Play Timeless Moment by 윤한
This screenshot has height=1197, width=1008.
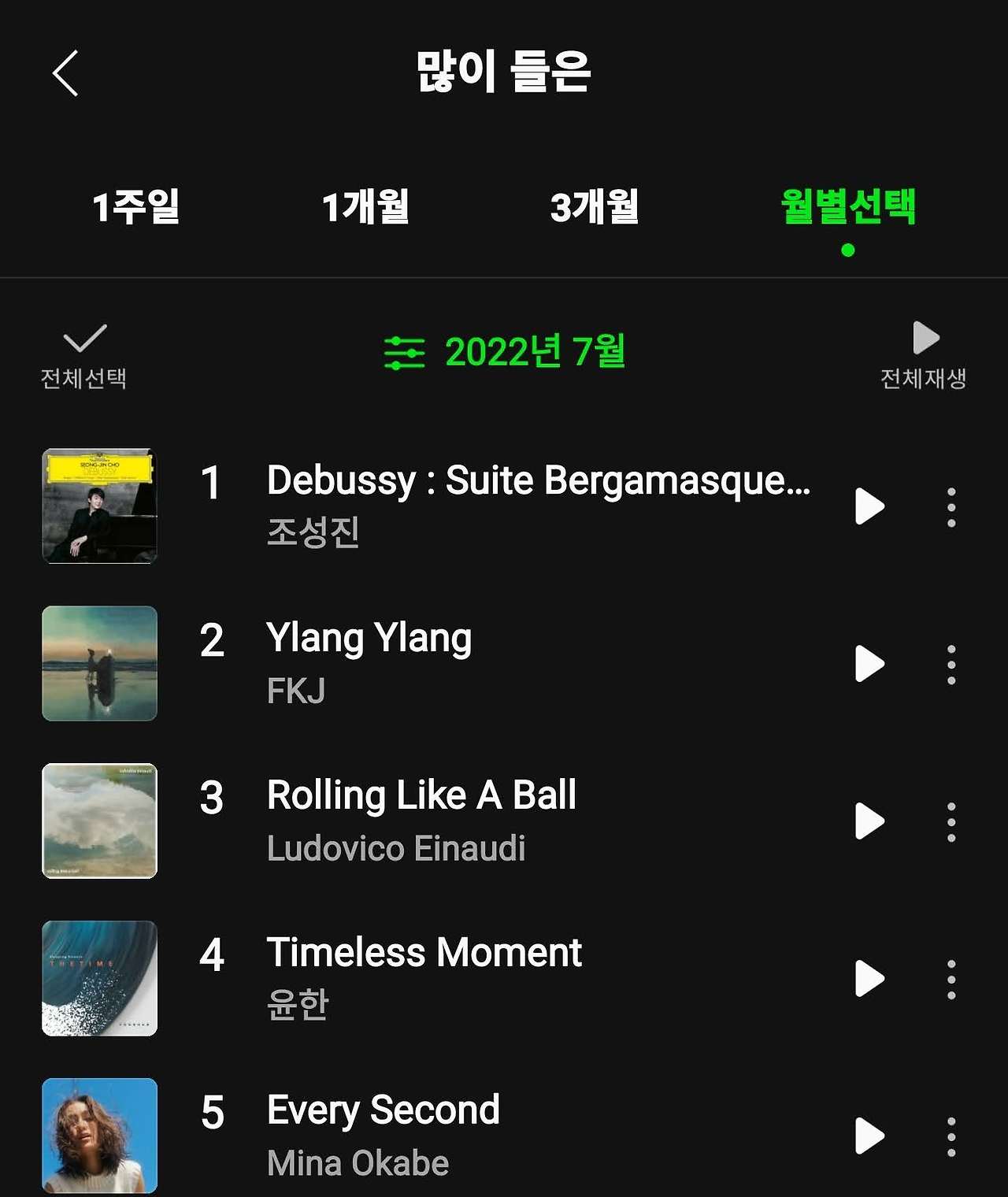pos(869,979)
